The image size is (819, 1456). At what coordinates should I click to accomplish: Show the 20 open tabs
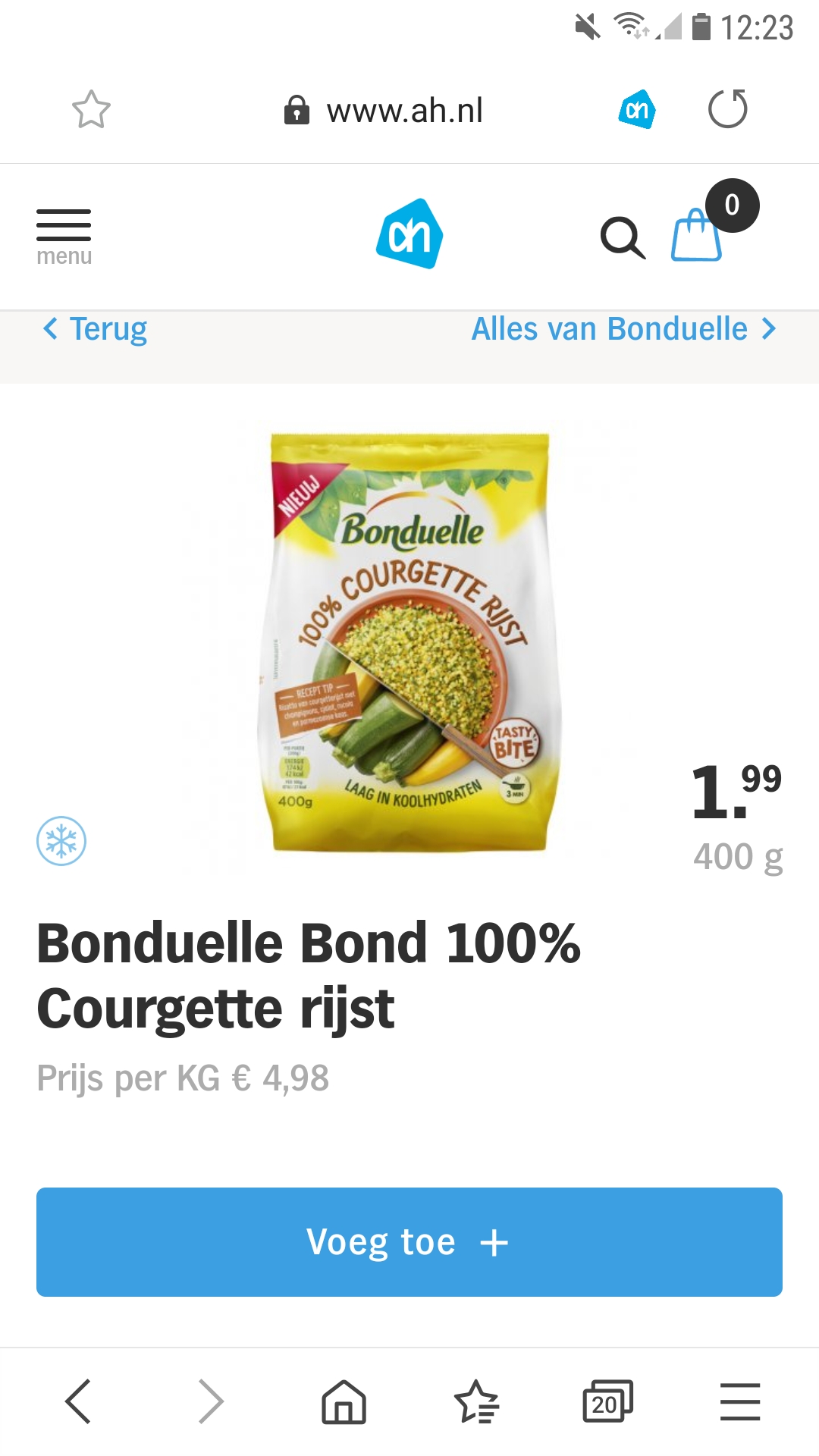(x=607, y=1401)
